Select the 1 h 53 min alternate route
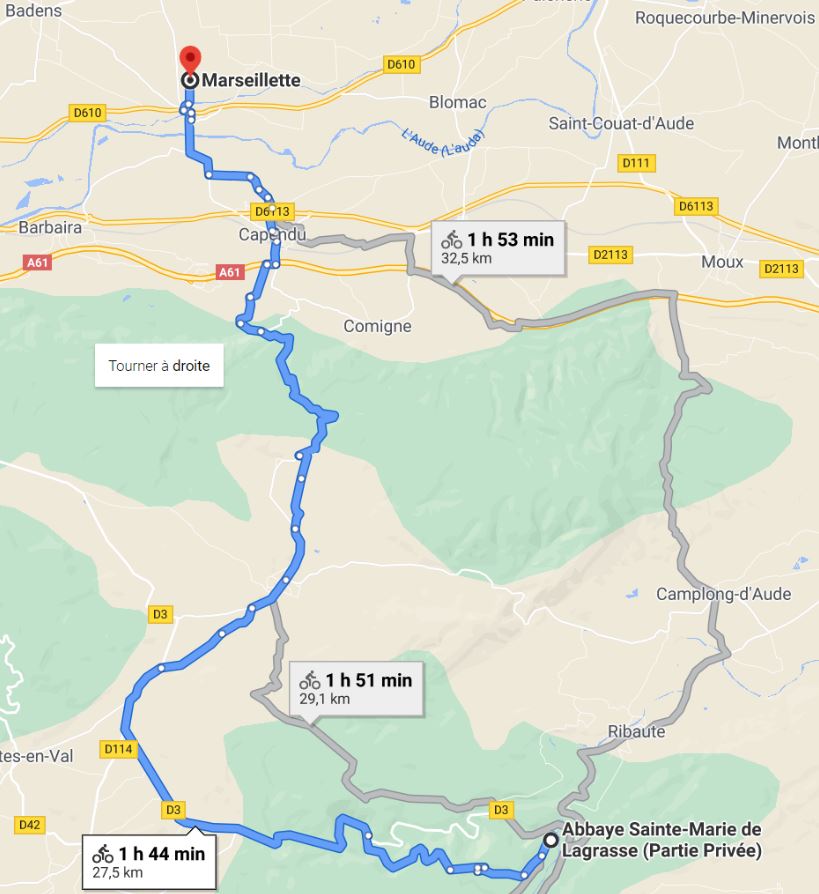 (497, 247)
